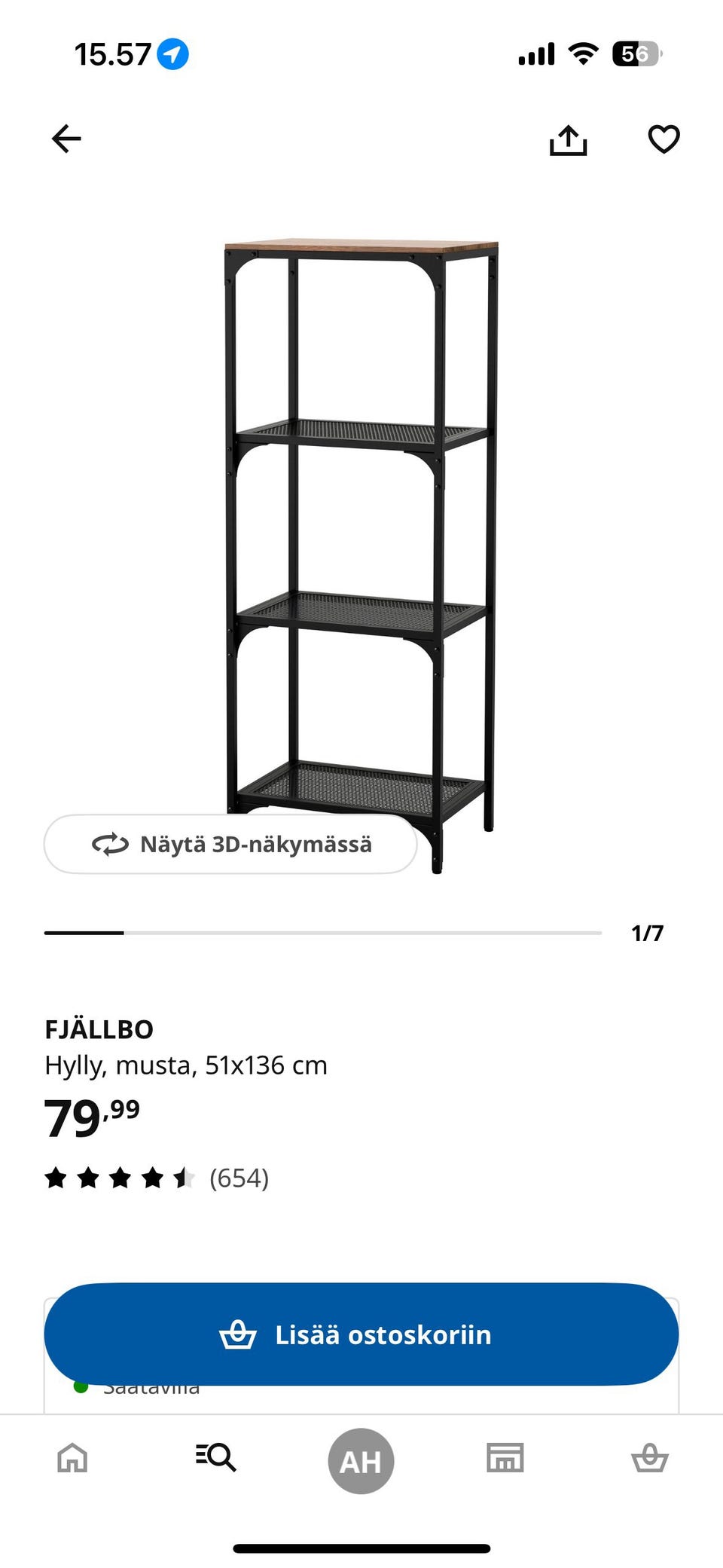Tap the back arrow to leave product page
This screenshot has width=723, height=1568.
point(66,139)
